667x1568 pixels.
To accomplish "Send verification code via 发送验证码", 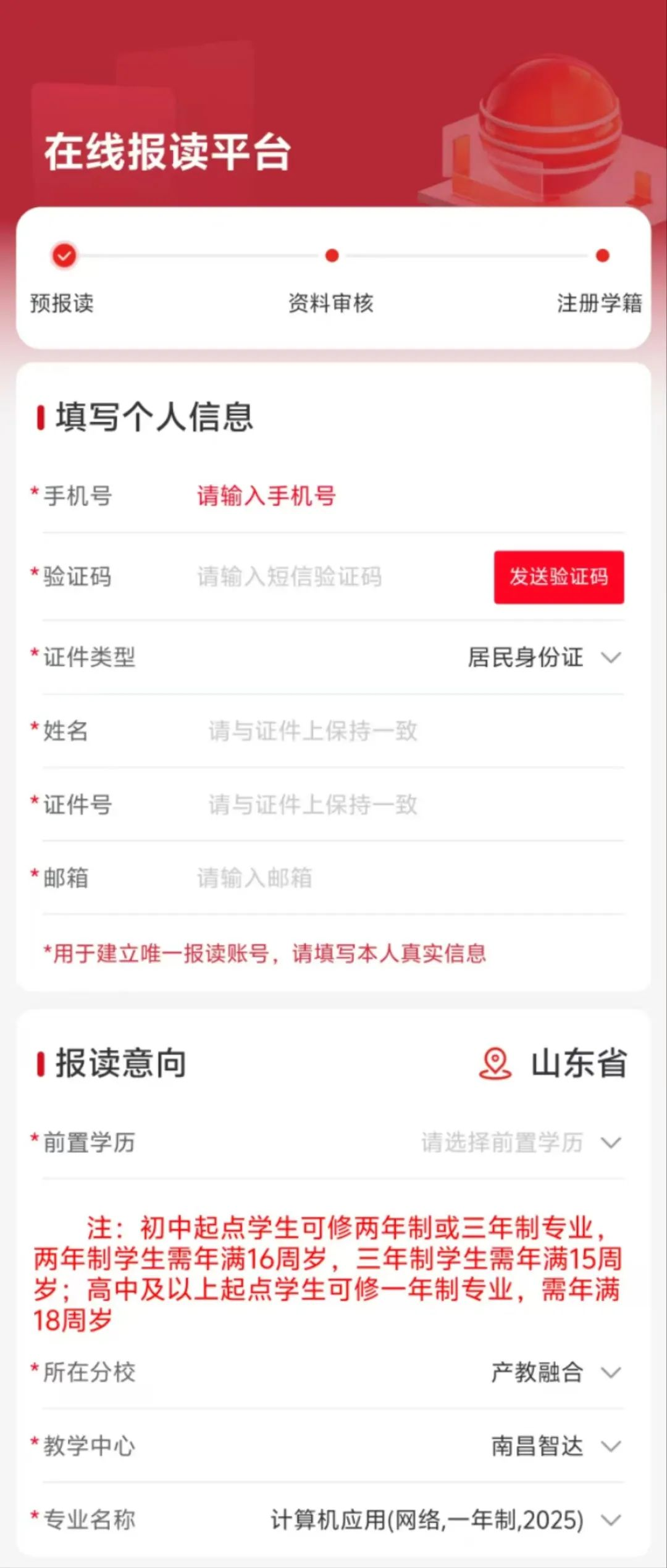I will pyautogui.click(x=558, y=576).
